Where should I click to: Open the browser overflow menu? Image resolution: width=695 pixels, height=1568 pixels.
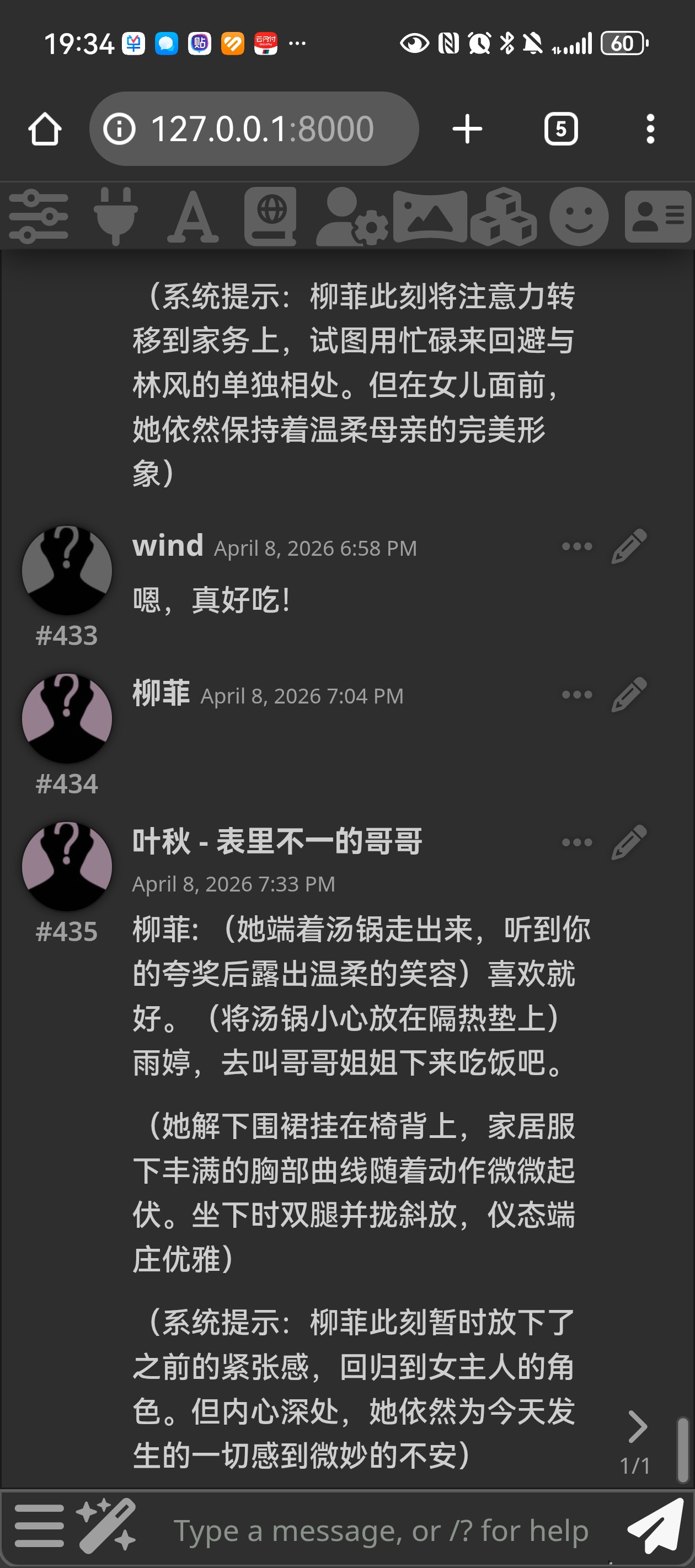650,129
